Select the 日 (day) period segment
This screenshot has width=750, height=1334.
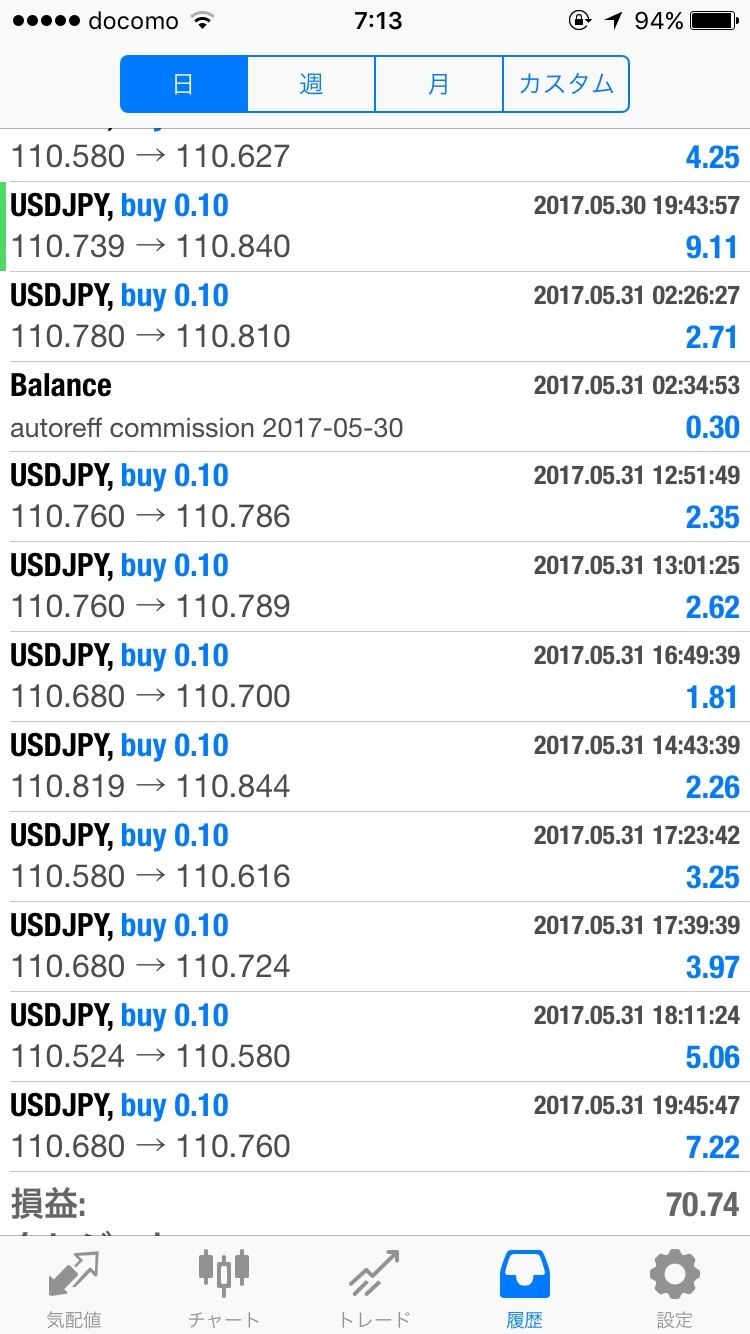184,84
